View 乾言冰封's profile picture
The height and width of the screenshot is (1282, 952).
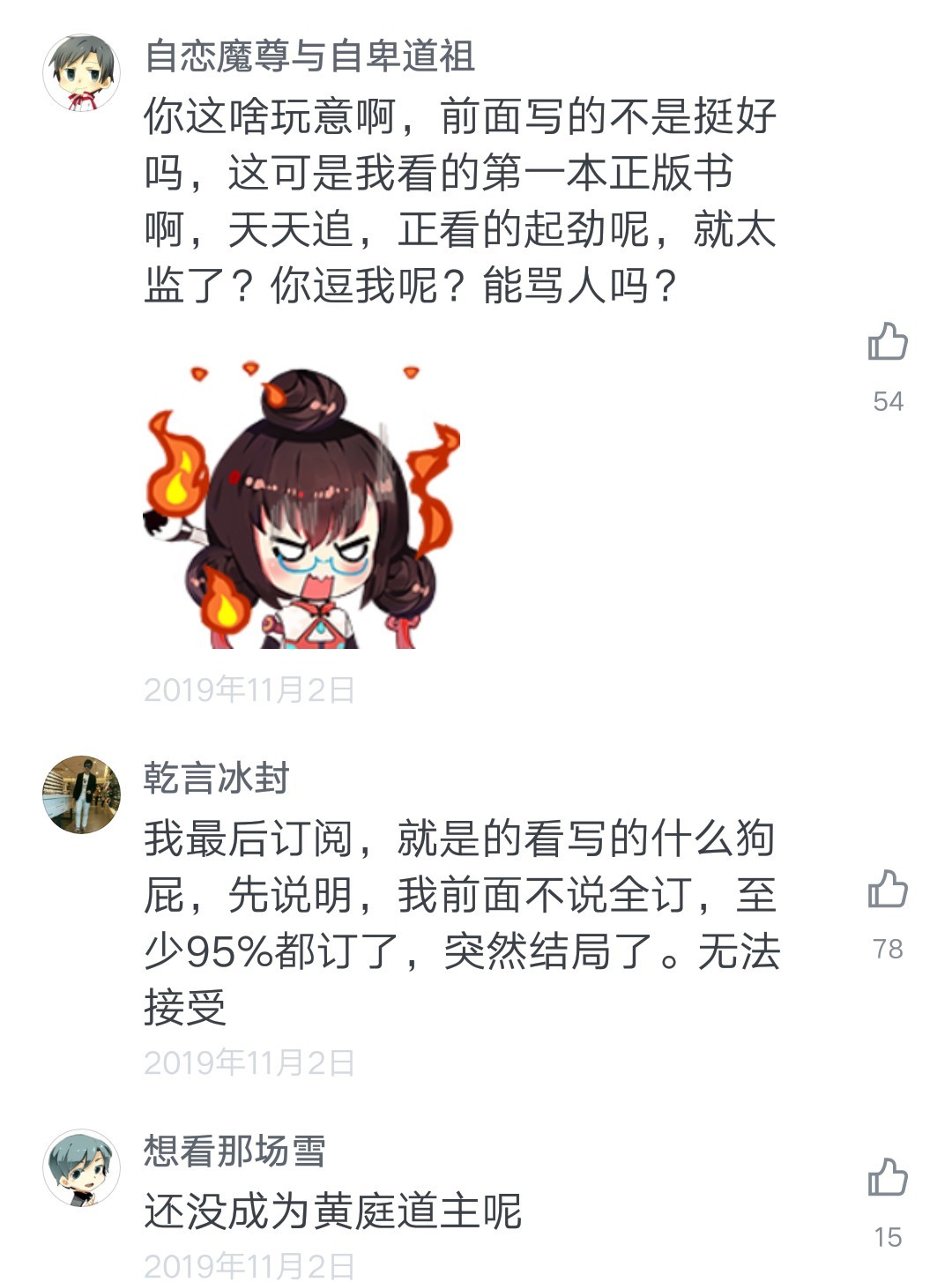pyautogui.click(x=81, y=794)
